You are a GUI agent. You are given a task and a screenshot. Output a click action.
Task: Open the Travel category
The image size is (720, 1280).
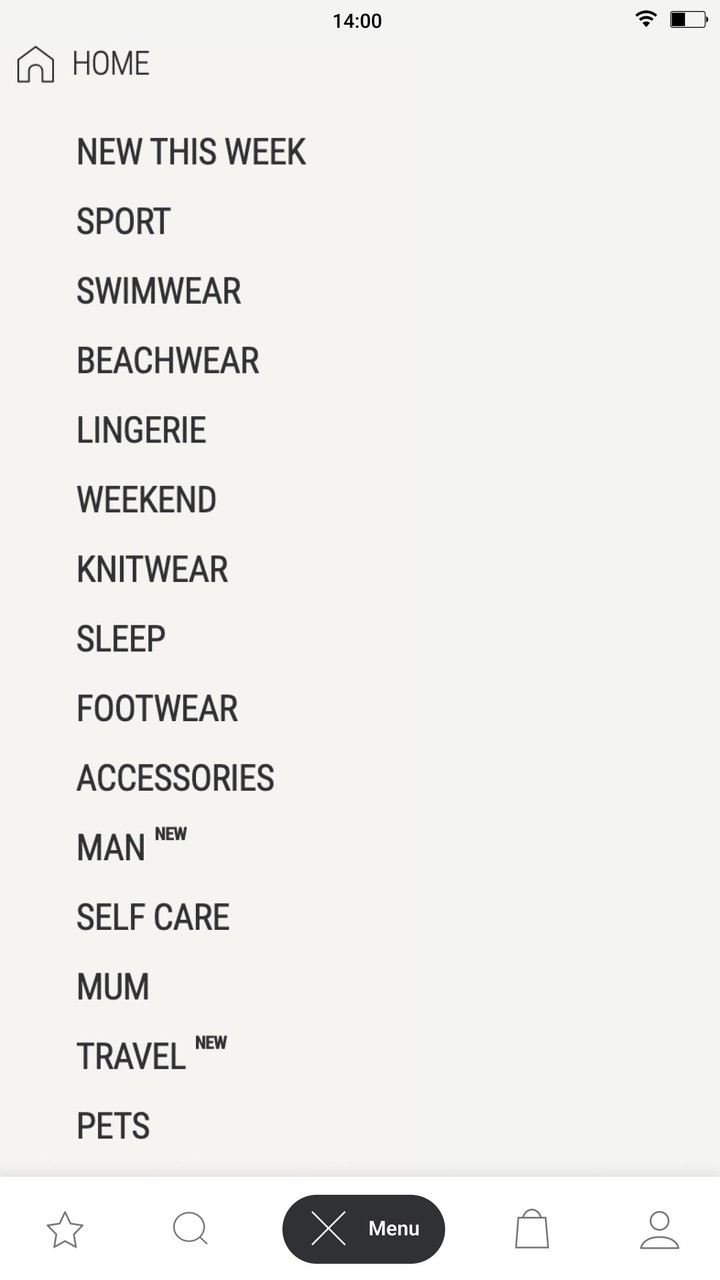[132, 1056]
